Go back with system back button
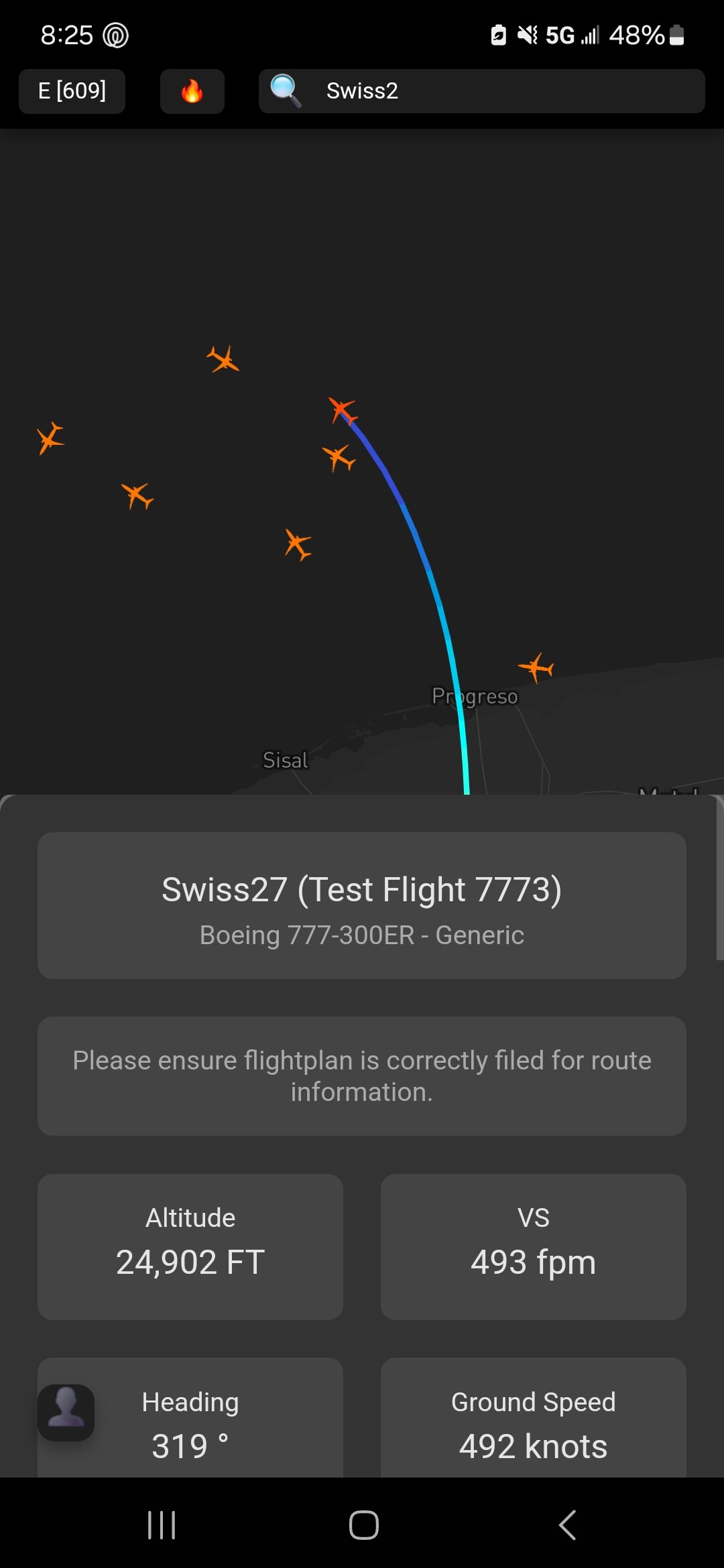The width and height of the screenshot is (724, 1568). 567,1525
